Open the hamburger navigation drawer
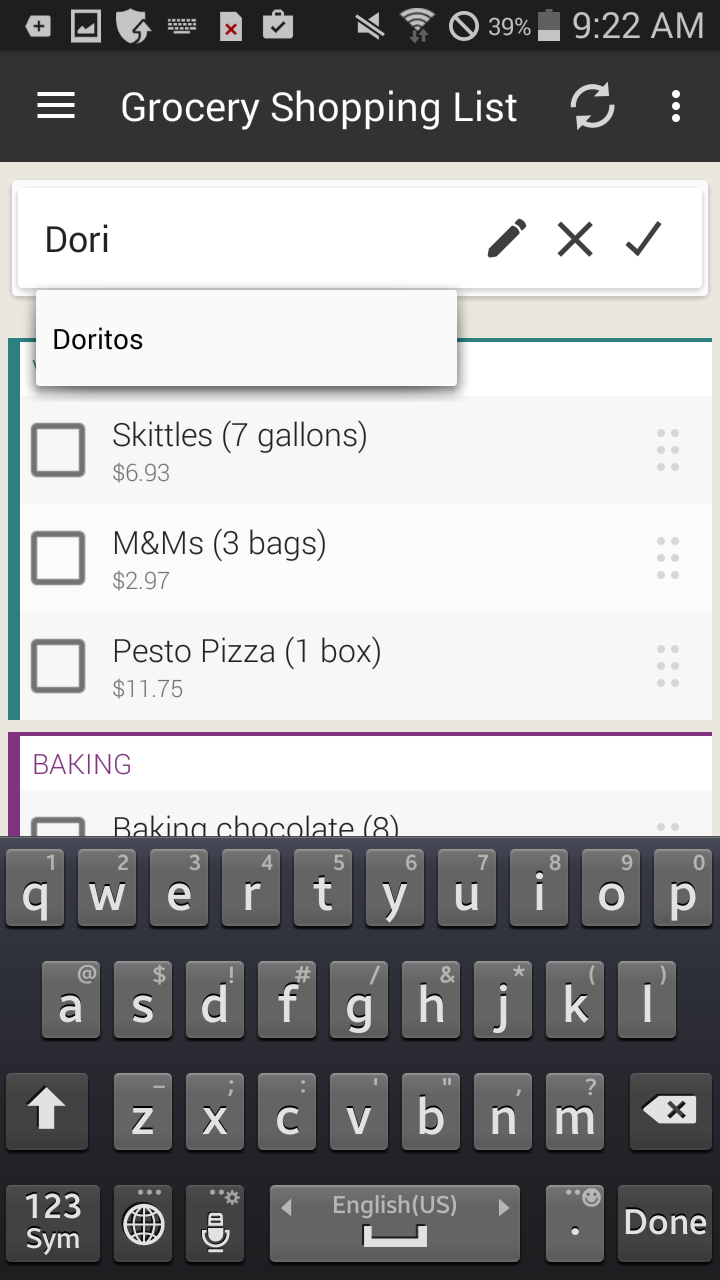 (x=56, y=106)
